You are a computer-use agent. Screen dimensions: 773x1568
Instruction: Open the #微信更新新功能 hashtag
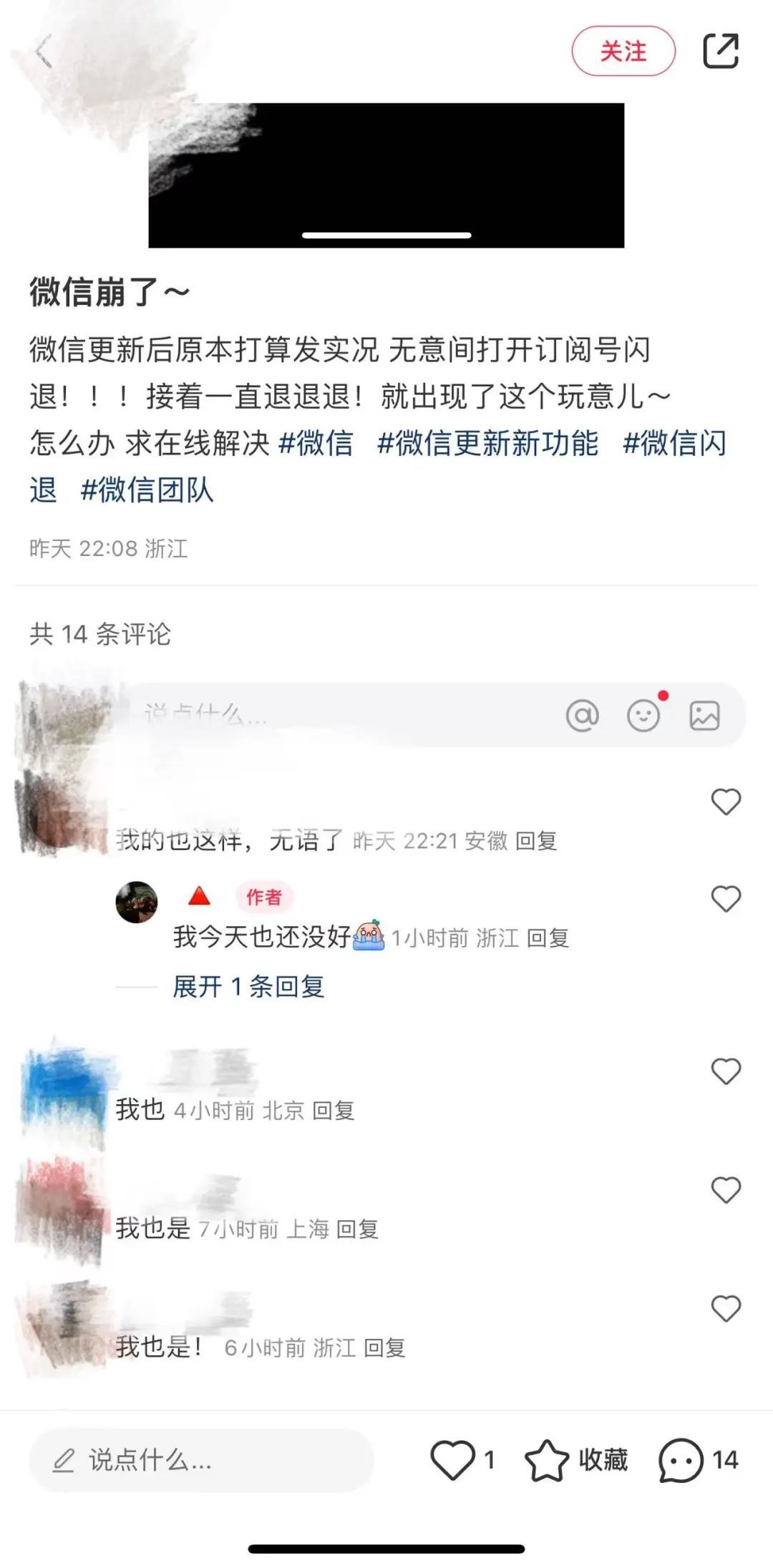[x=487, y=444]
